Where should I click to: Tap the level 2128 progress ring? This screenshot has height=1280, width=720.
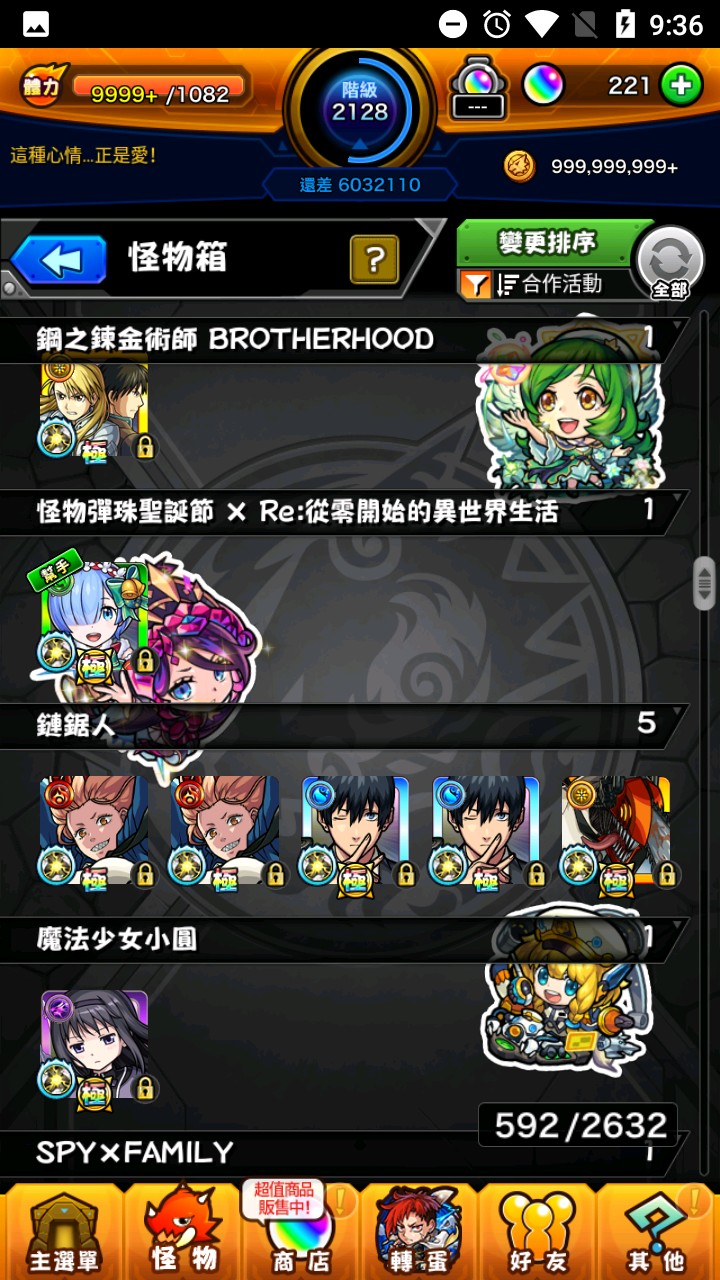click(360, 108)
